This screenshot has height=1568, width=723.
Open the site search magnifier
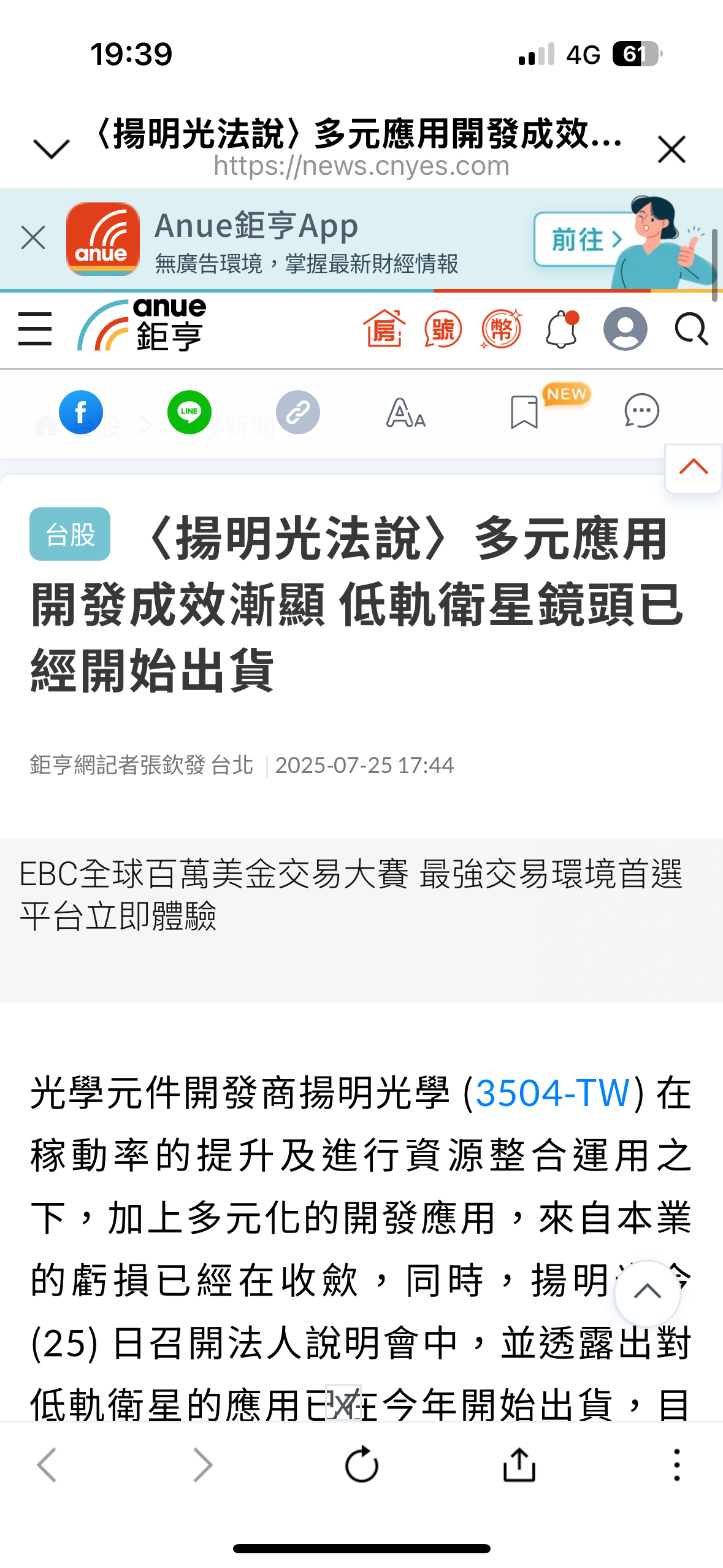point(691,329)
